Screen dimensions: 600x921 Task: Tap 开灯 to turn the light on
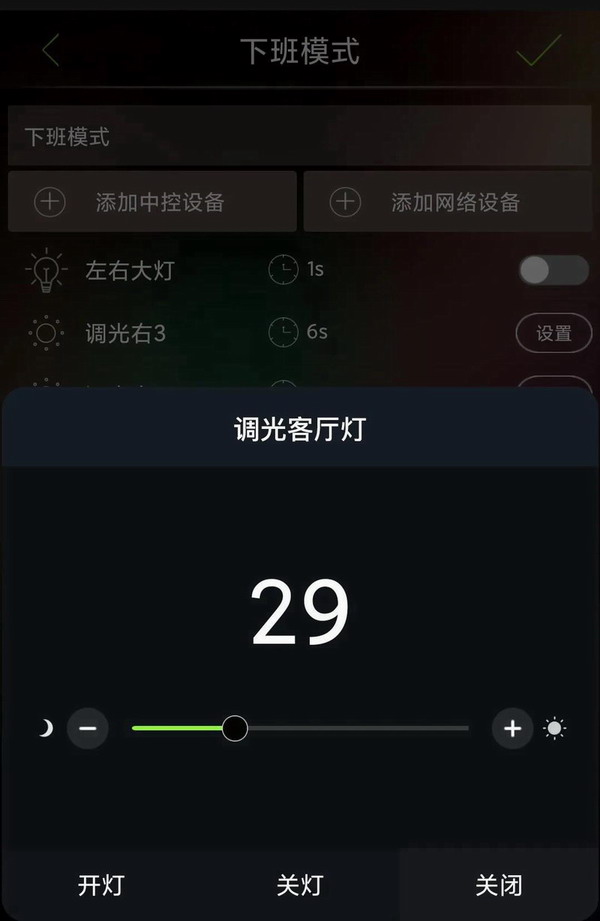click(100, 885)
